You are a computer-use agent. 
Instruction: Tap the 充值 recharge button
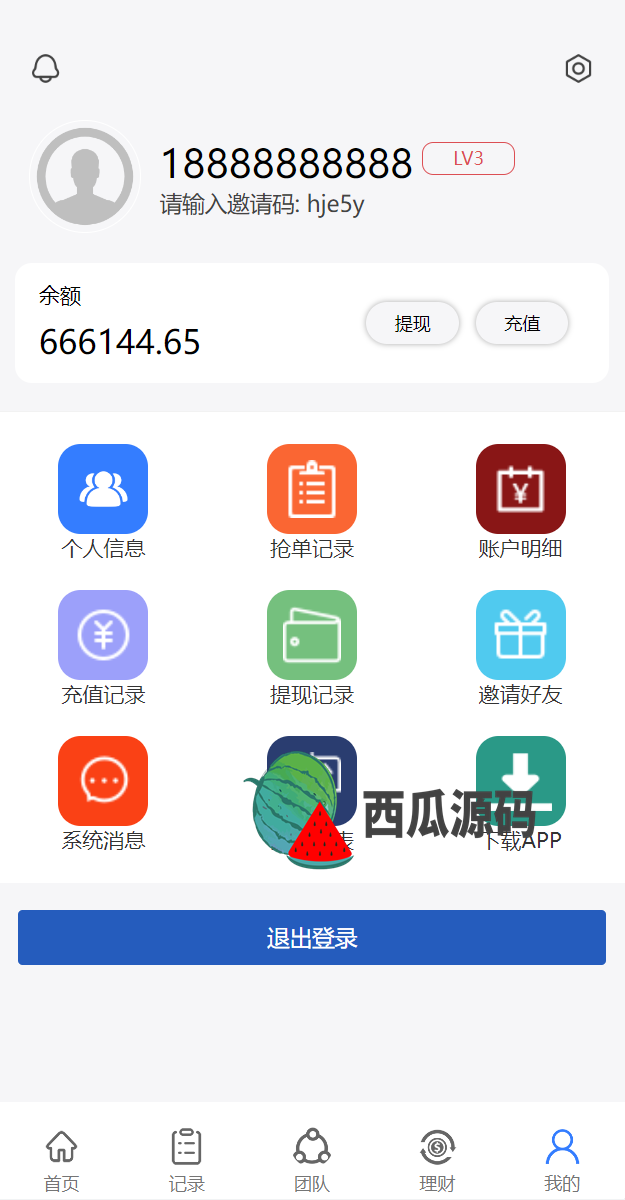tap(522, 323)
